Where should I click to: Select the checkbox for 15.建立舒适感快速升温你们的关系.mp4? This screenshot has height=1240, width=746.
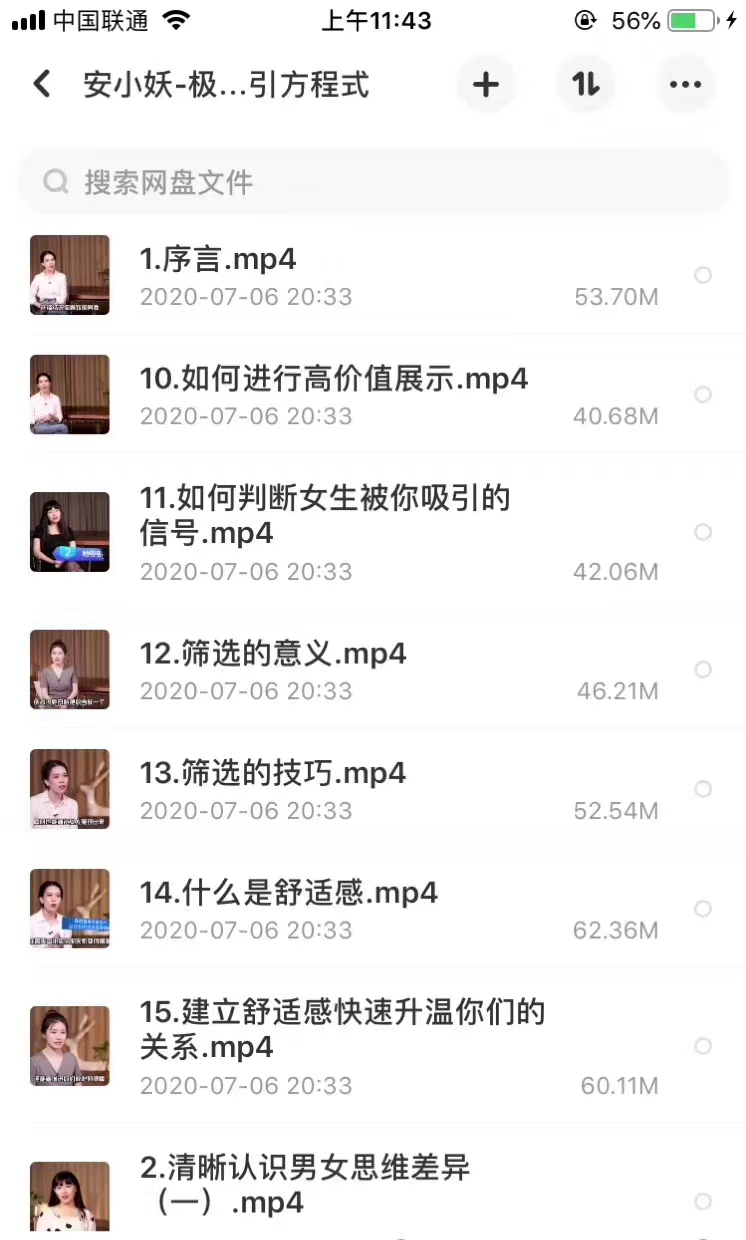click(703, 1046)
